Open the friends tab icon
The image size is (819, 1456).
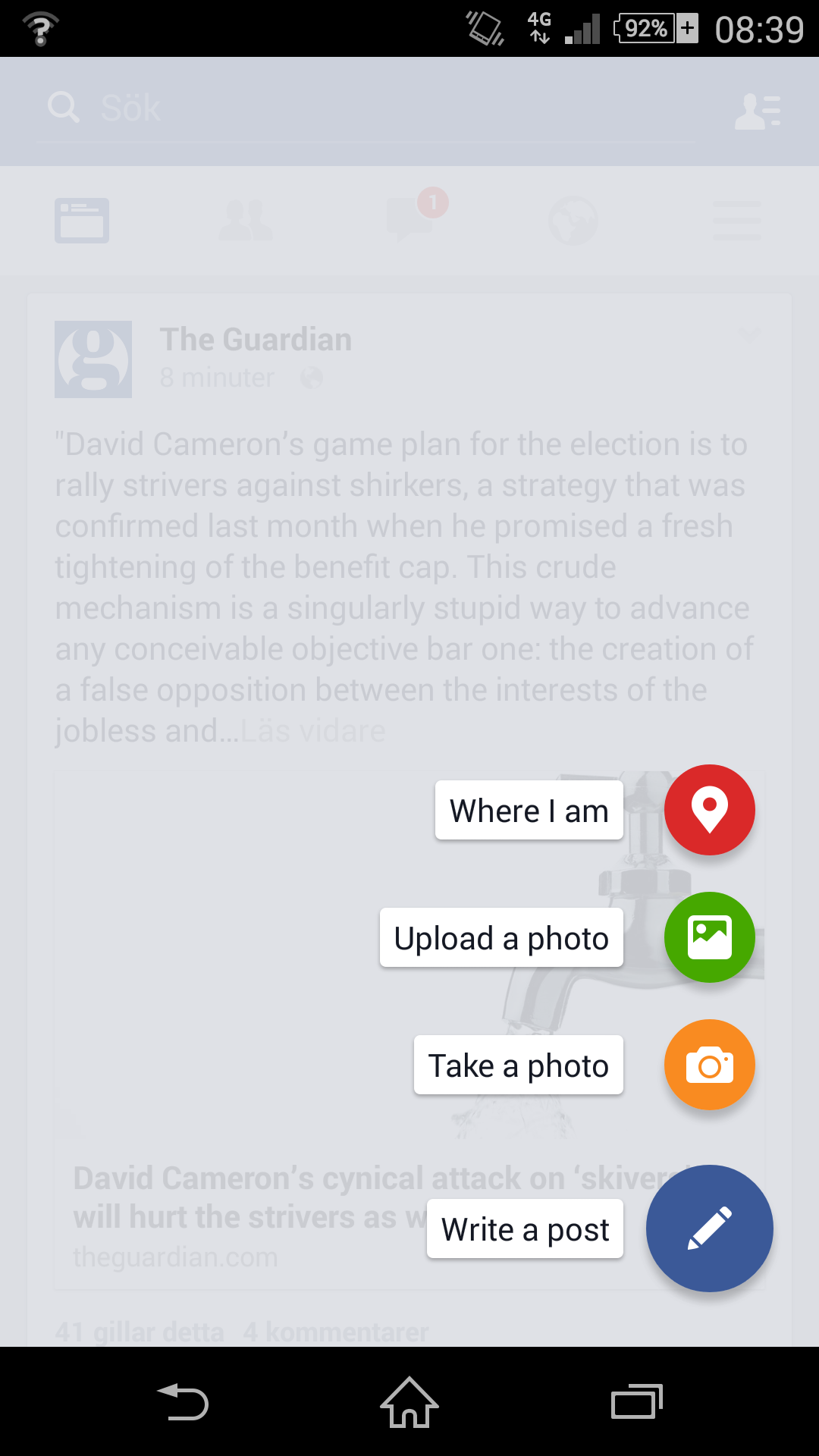pos(246,221)
